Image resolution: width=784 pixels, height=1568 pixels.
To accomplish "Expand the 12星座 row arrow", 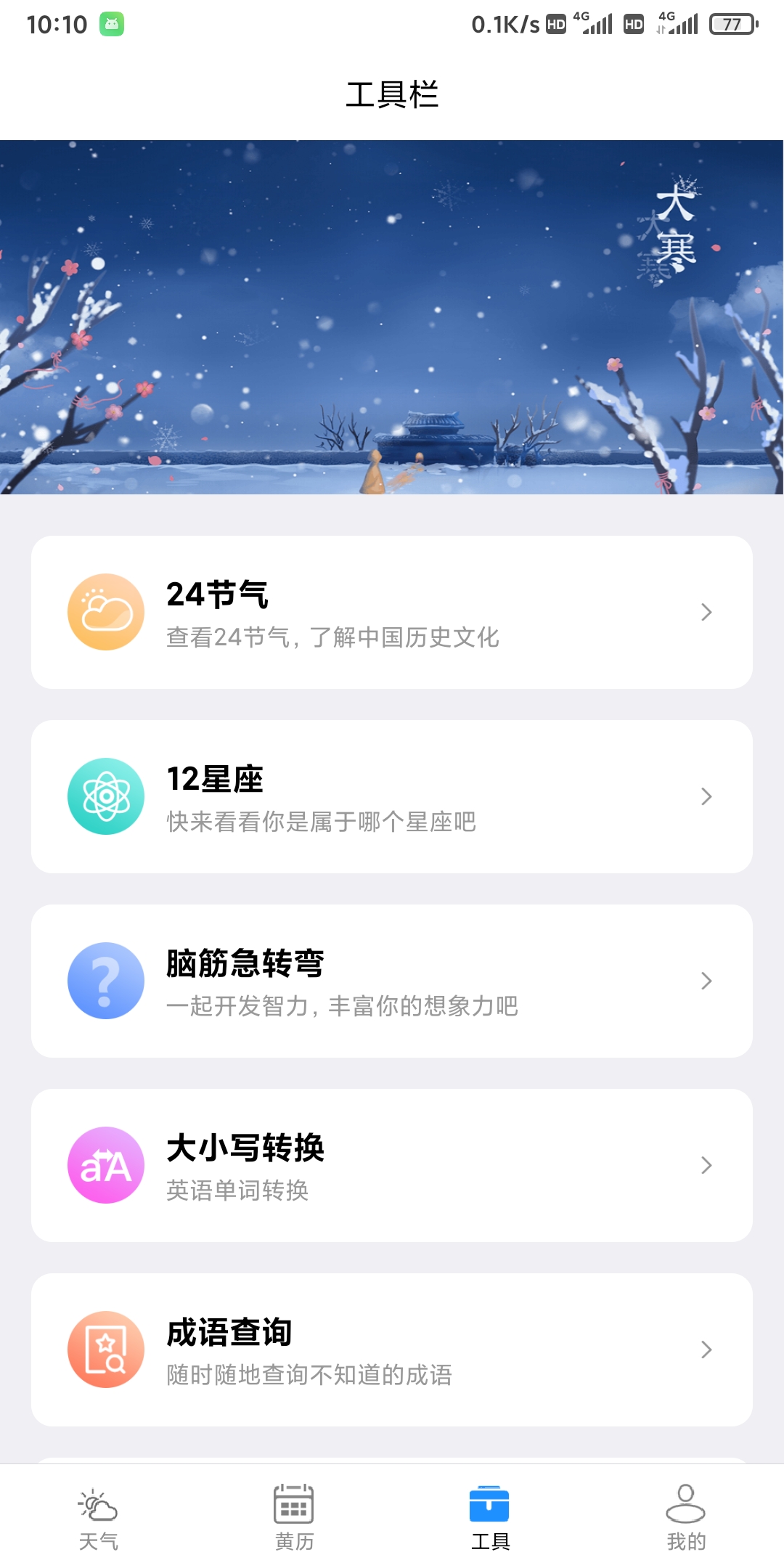I will 706,796.
